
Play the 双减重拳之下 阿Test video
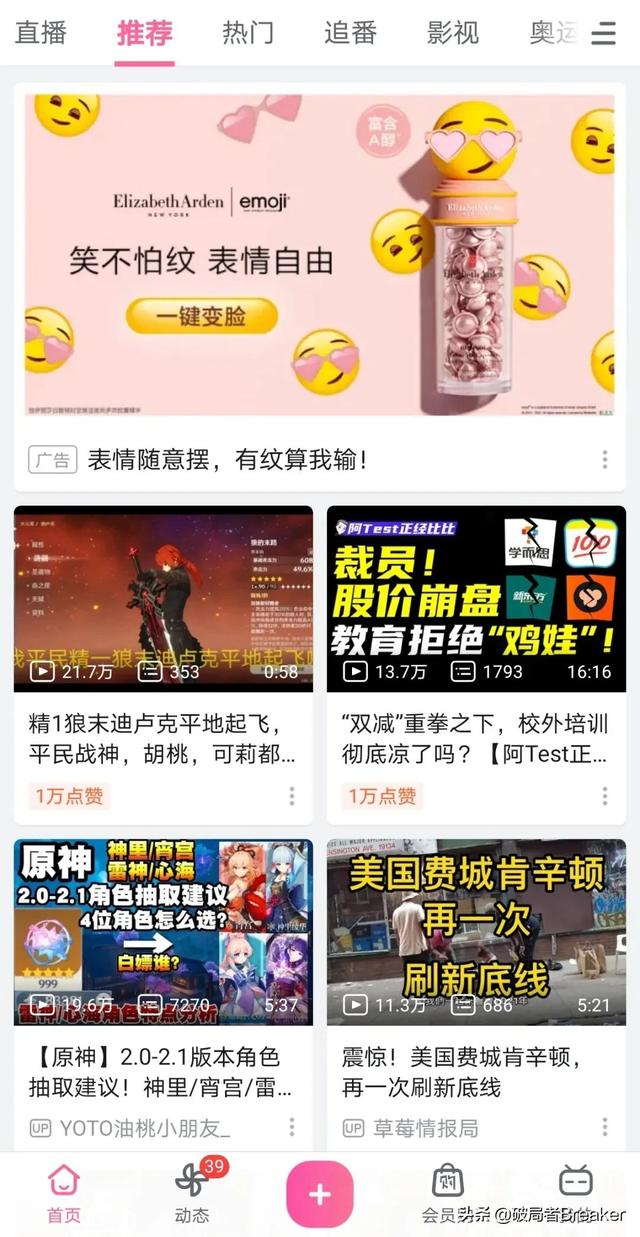pyautogui.click(x=476, y=598)
